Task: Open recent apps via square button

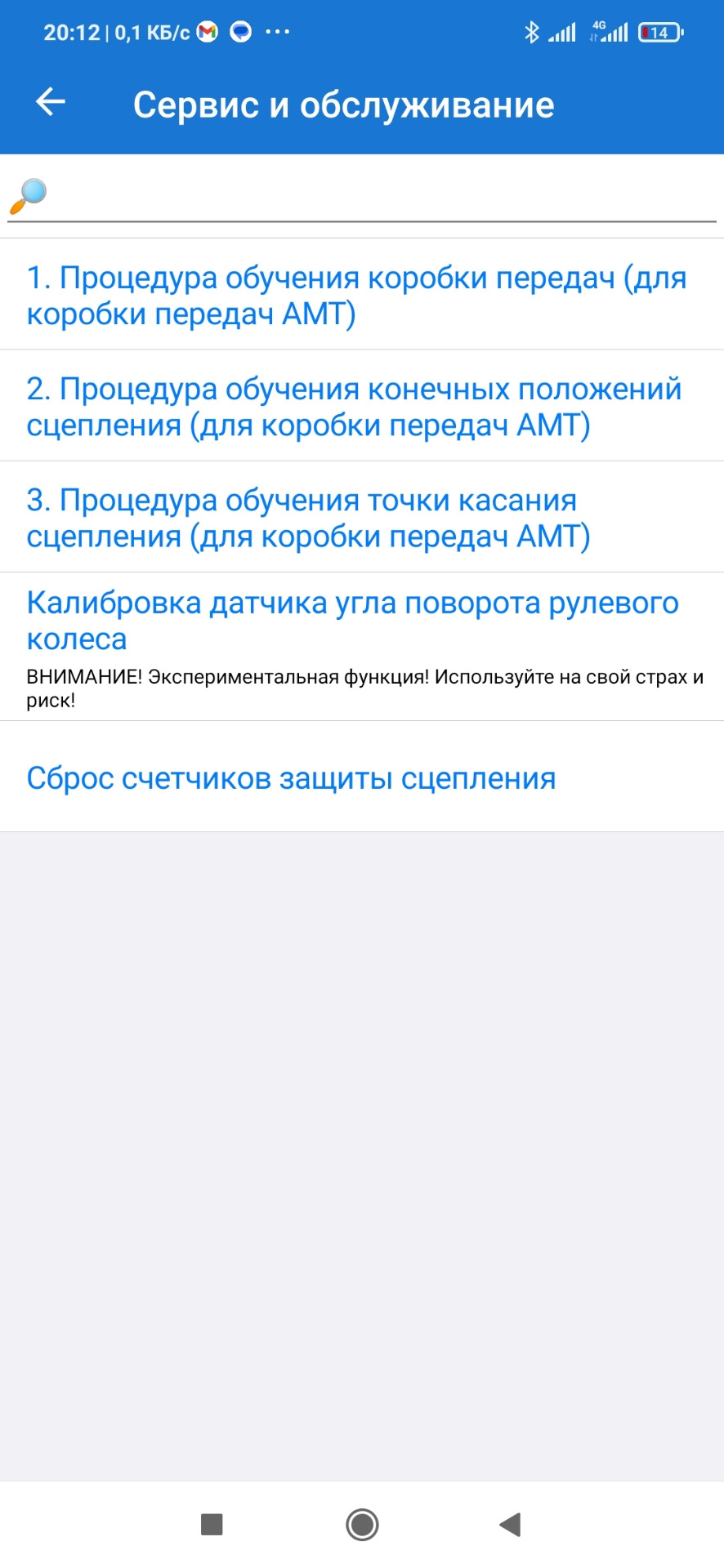Action: [x=212, y=1524]
